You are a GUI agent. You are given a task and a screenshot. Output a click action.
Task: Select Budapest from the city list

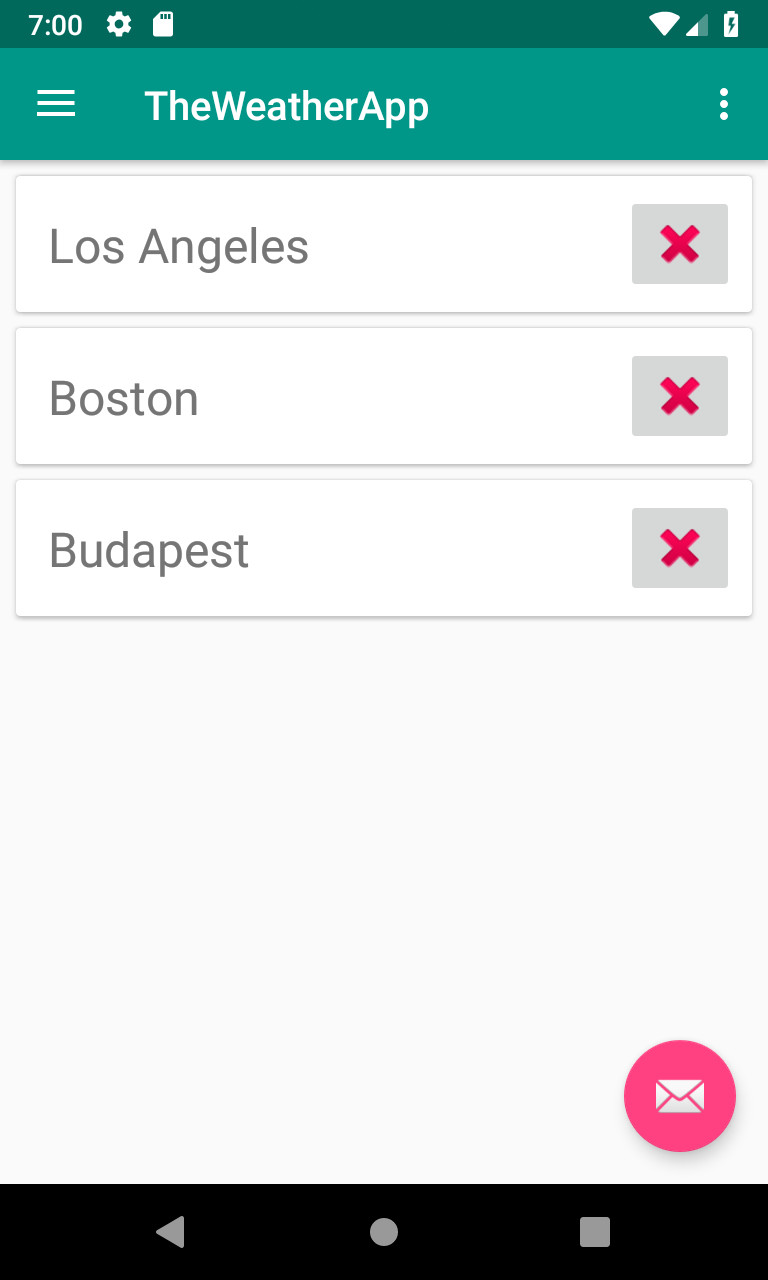[x=300, y=547]
